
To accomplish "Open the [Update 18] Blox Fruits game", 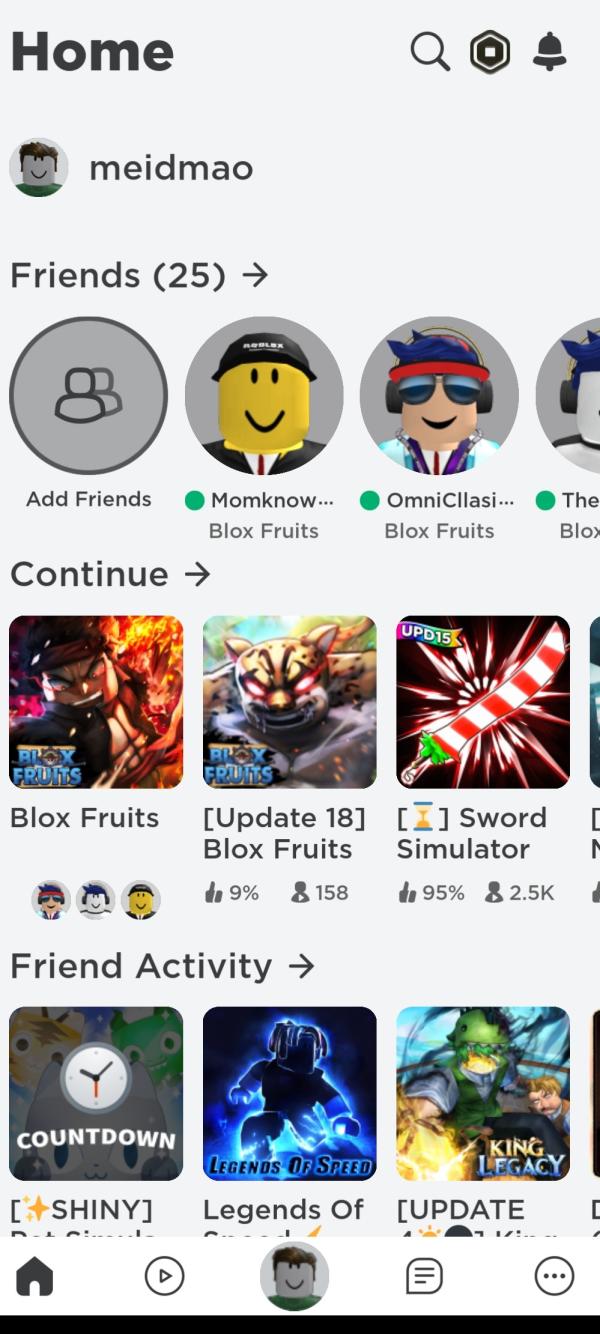I will click(x=290, y=702).
